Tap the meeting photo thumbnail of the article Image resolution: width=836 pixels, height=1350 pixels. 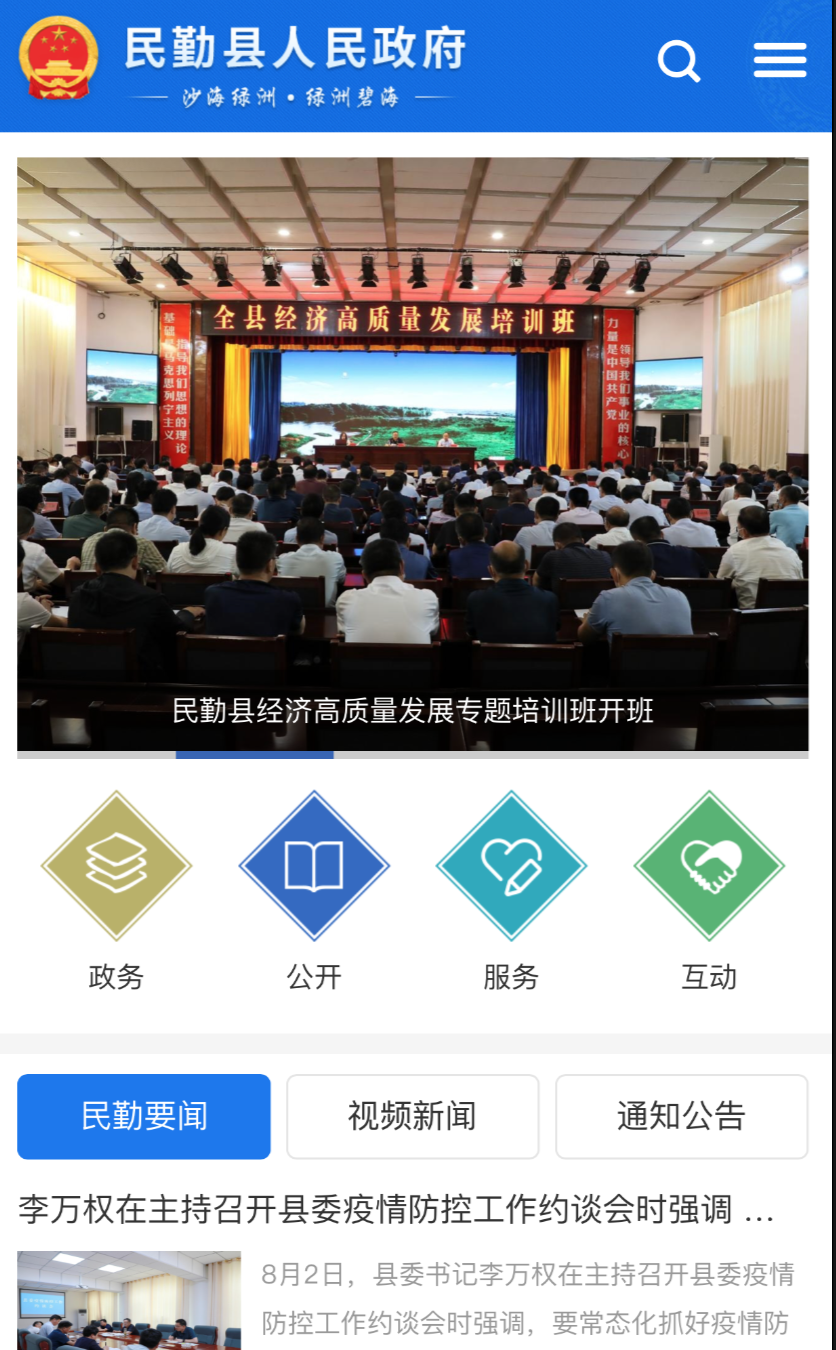(129, 1300)
